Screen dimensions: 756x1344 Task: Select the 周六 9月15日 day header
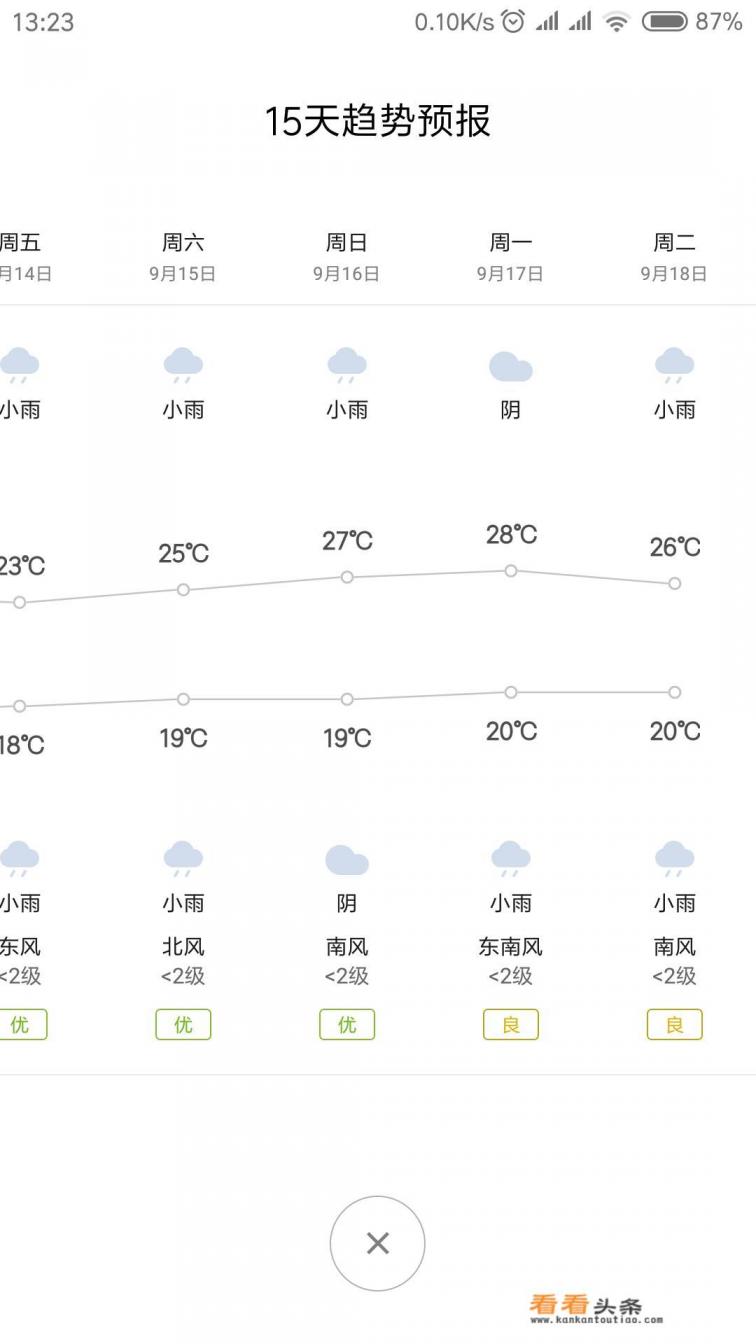pyautogui.click(x=183, y=255)
